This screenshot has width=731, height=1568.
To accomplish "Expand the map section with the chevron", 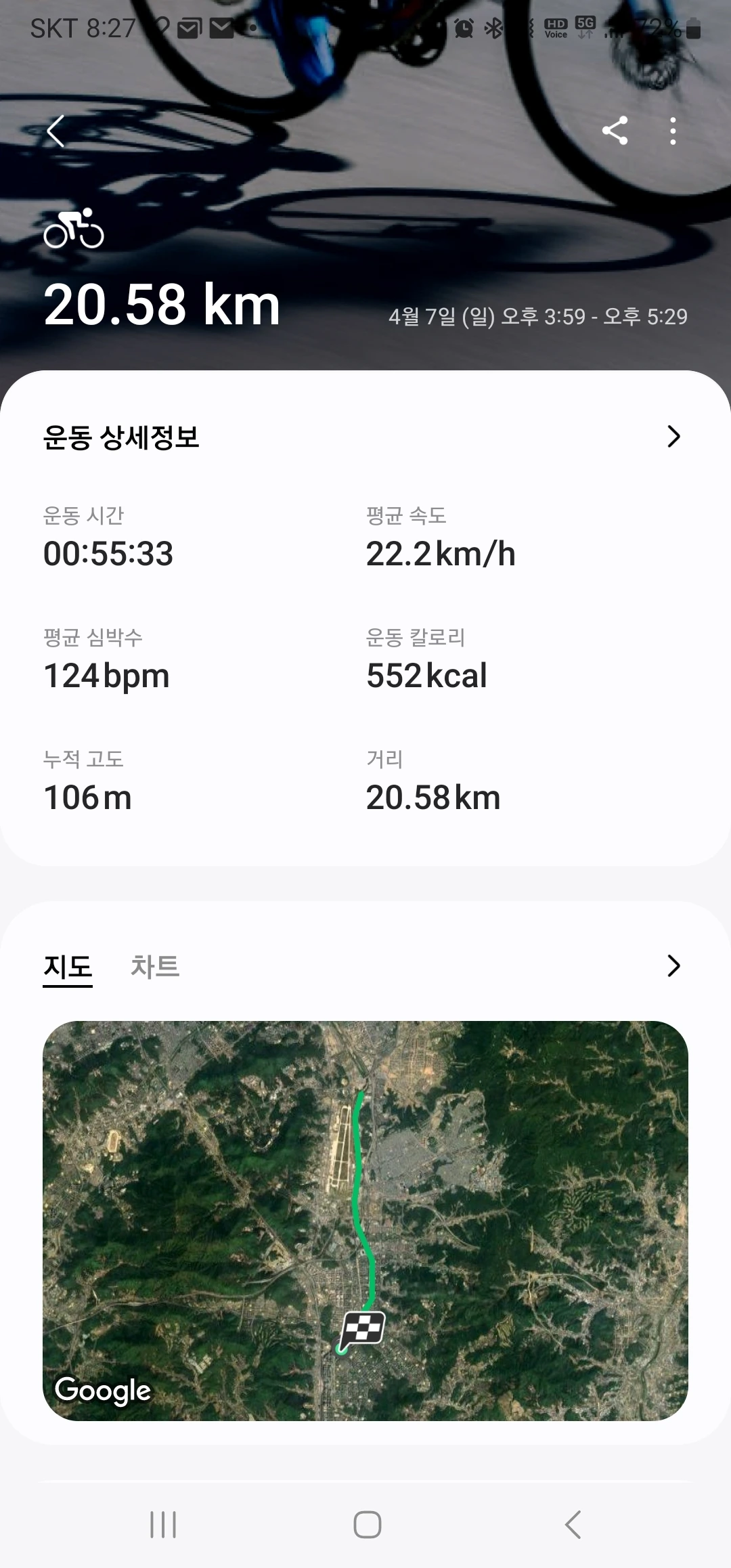I will tap(673, 966).
